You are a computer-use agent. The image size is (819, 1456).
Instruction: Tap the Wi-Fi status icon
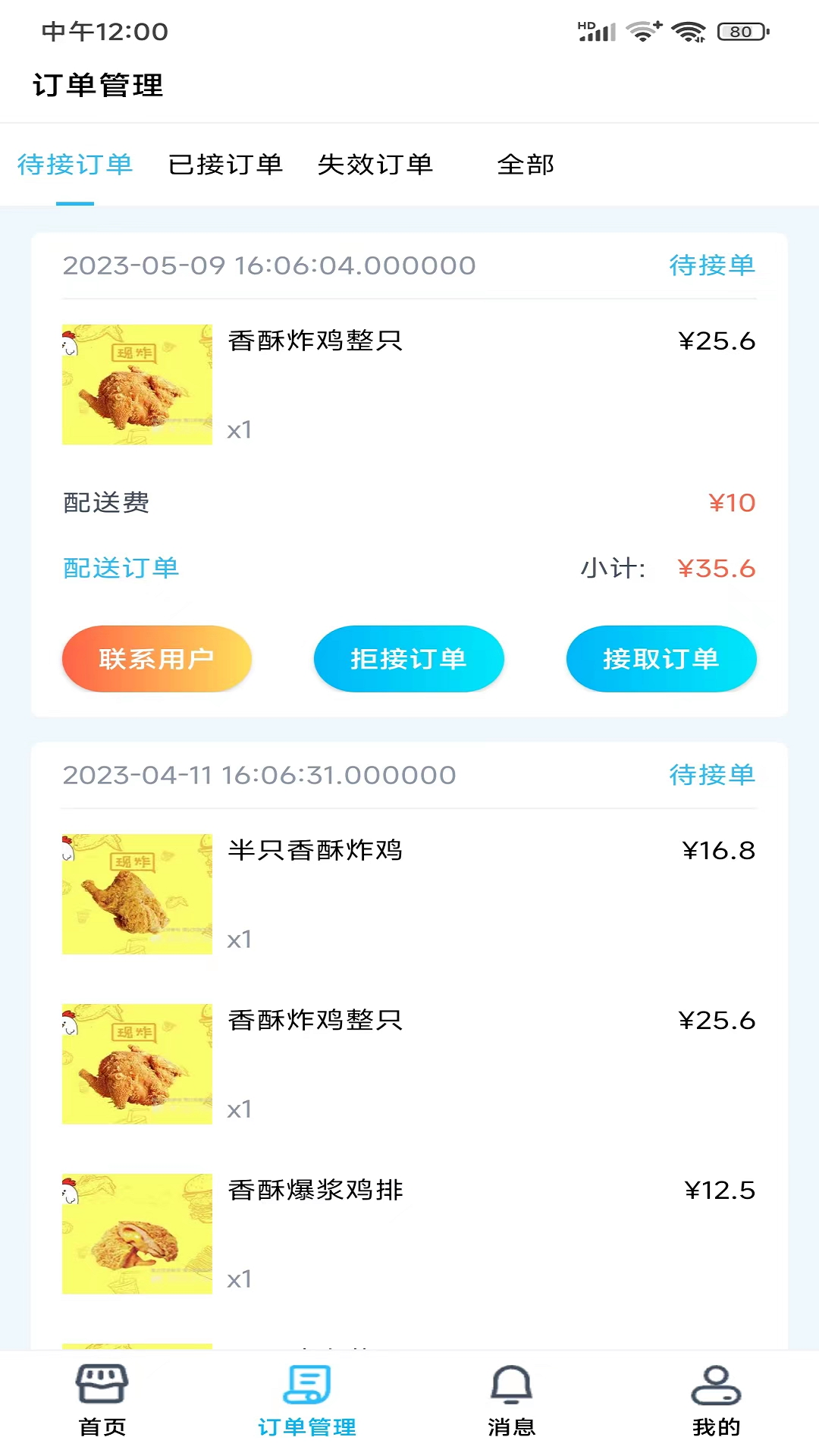pyautogui.click(x=642, y=31)
